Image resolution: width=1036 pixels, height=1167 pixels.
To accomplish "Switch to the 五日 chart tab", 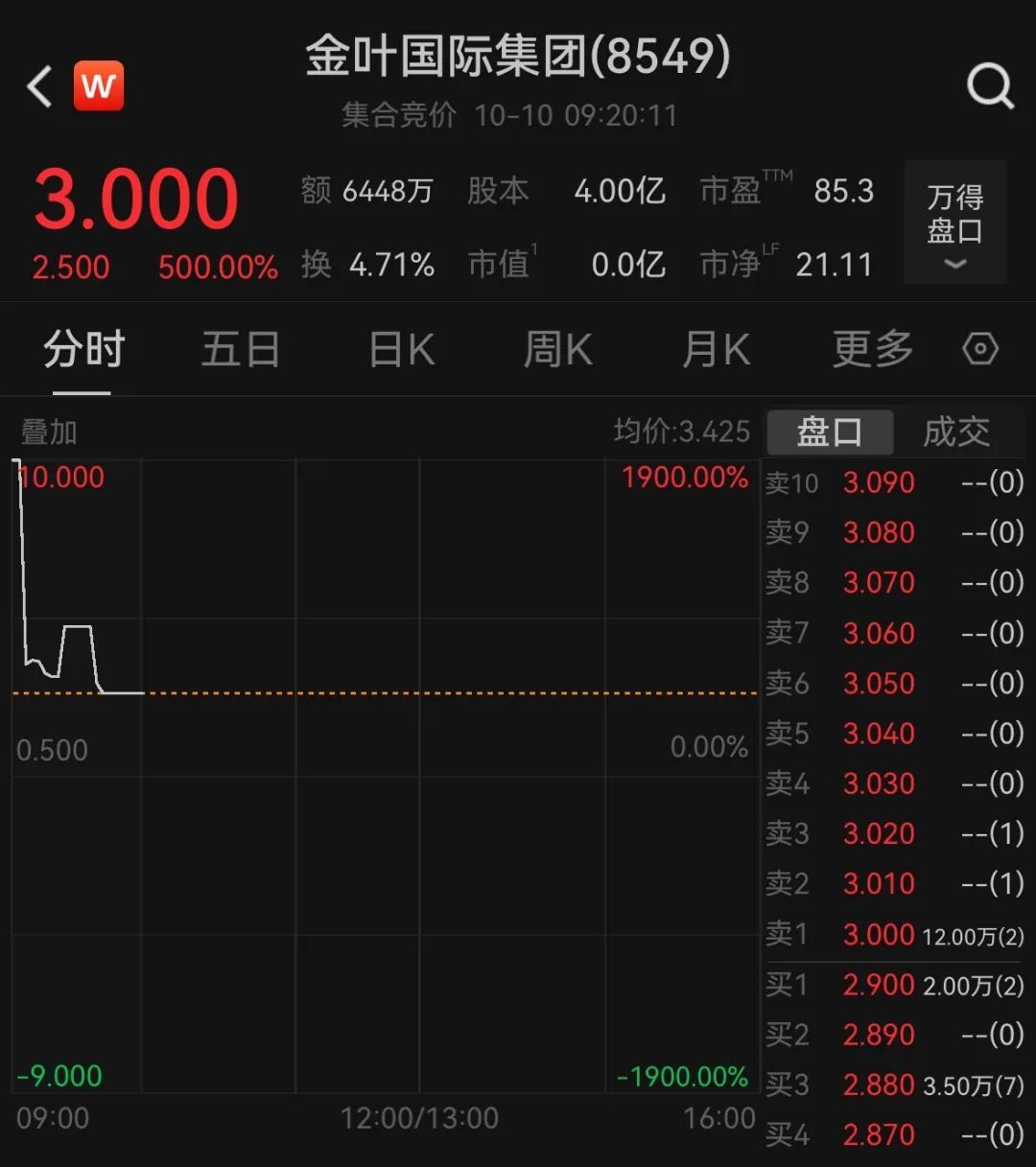I will [240, 349].
